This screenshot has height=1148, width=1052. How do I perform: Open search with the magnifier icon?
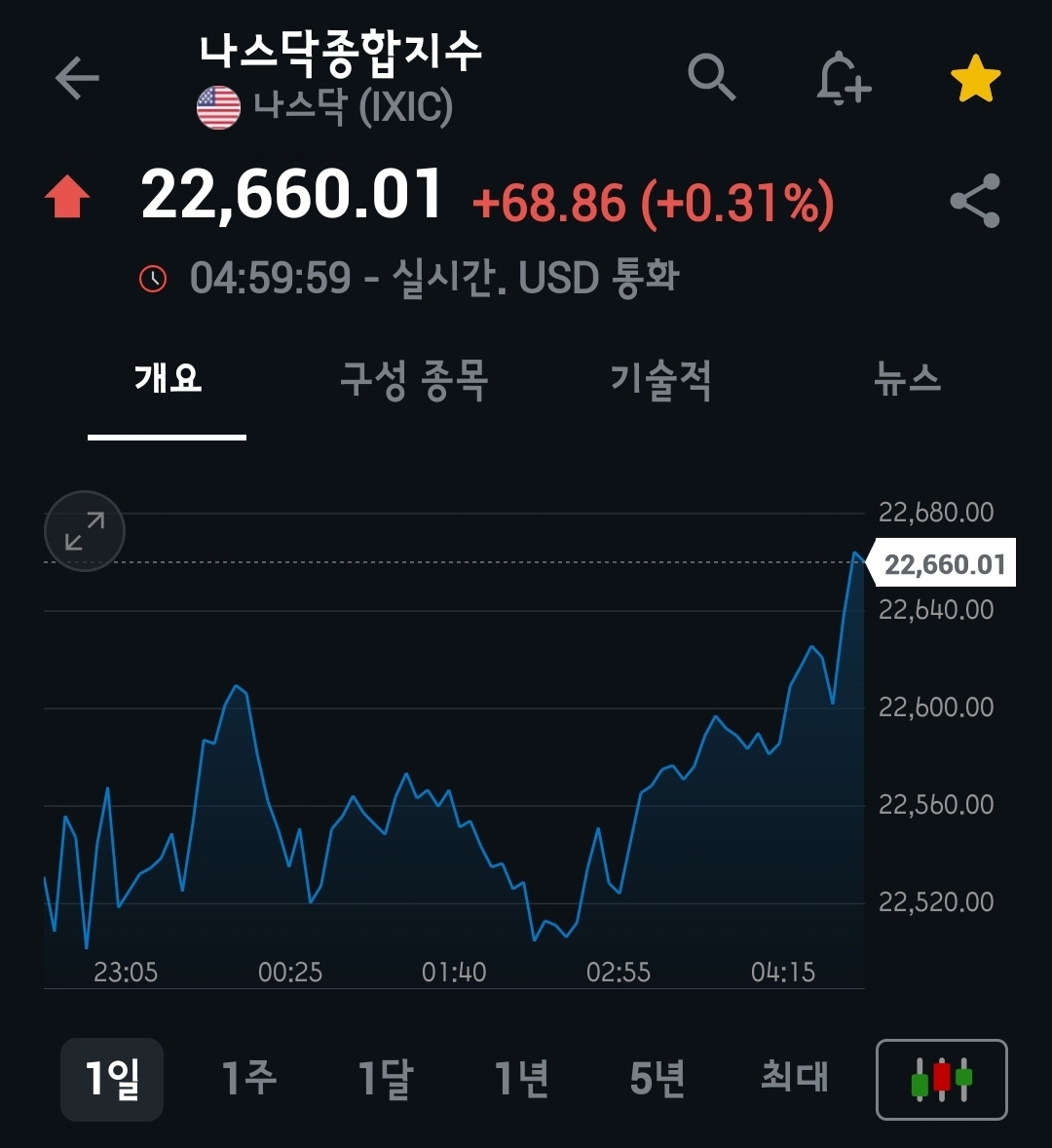[711, 77]
